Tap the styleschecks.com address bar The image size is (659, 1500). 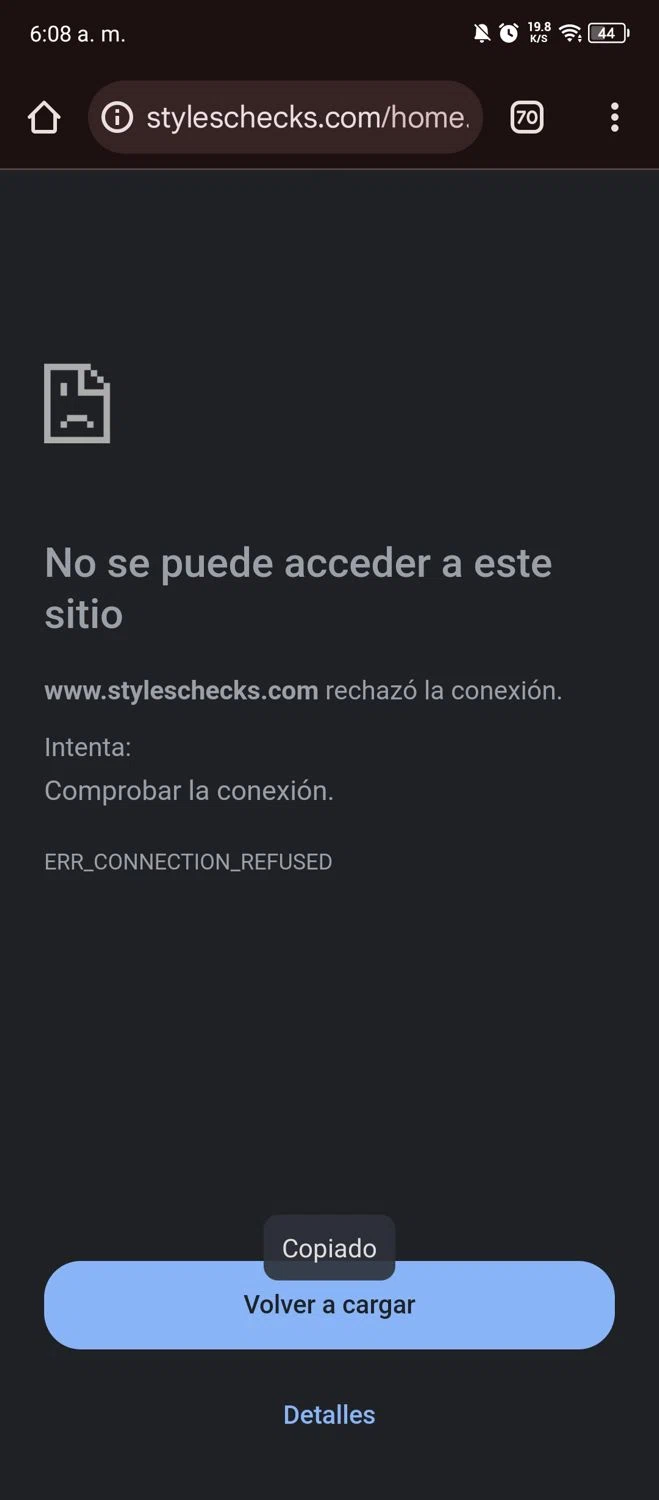click(306, 118)
